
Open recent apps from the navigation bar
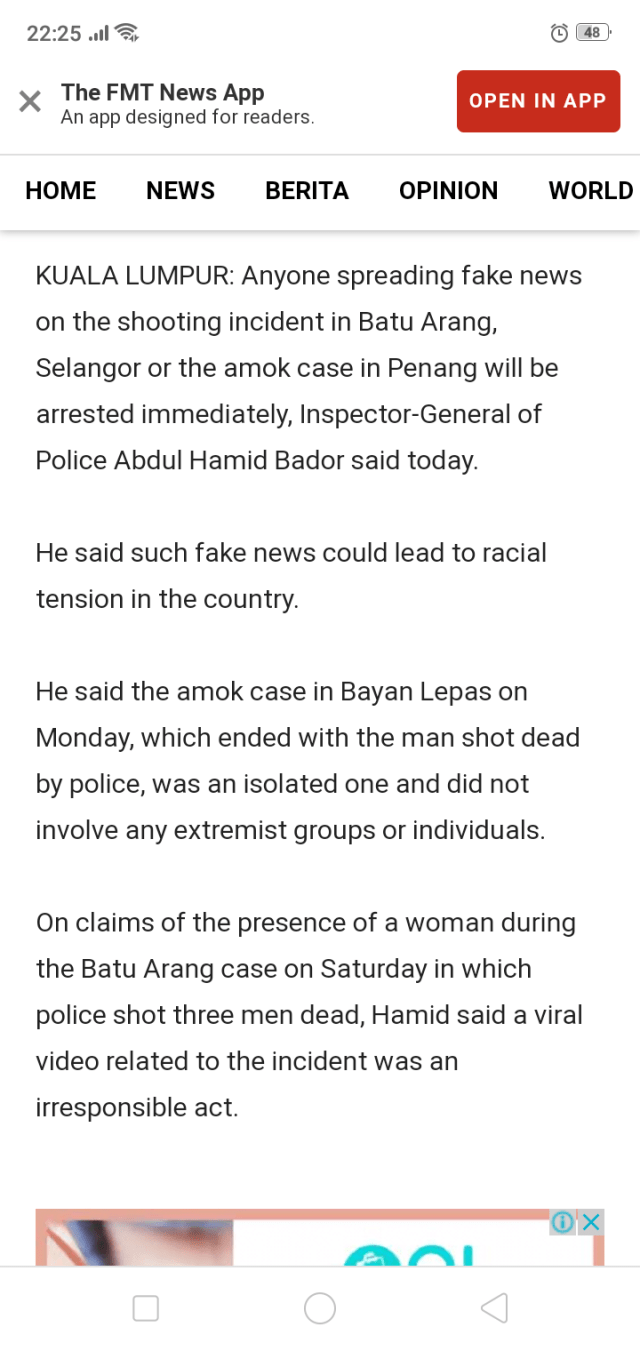point(146,1308)
